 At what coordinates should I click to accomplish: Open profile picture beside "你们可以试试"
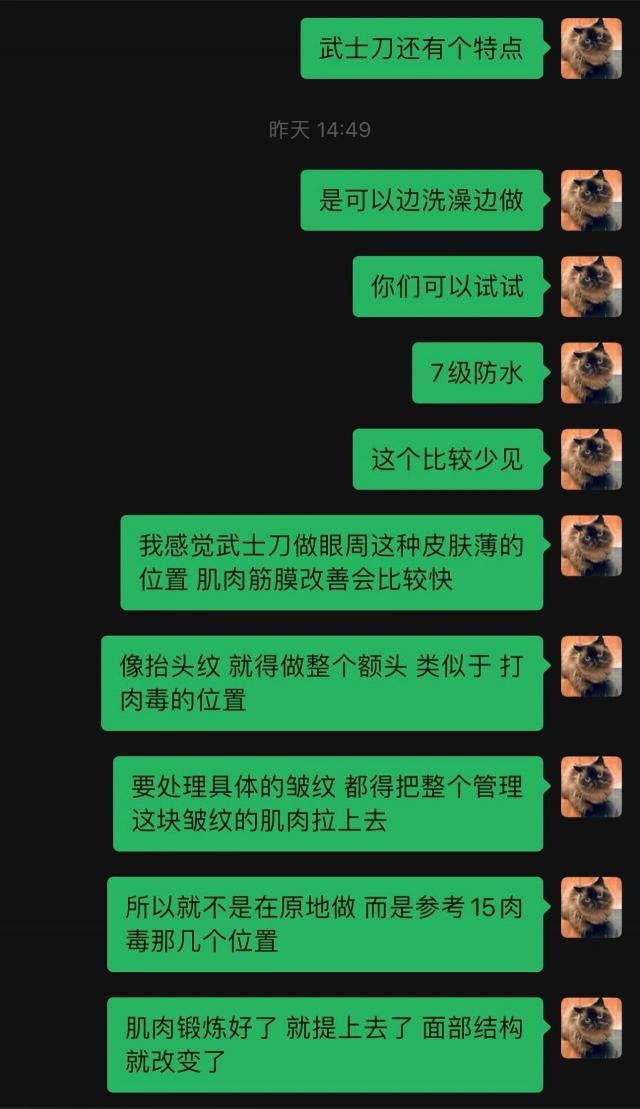[x=591, y=287]
